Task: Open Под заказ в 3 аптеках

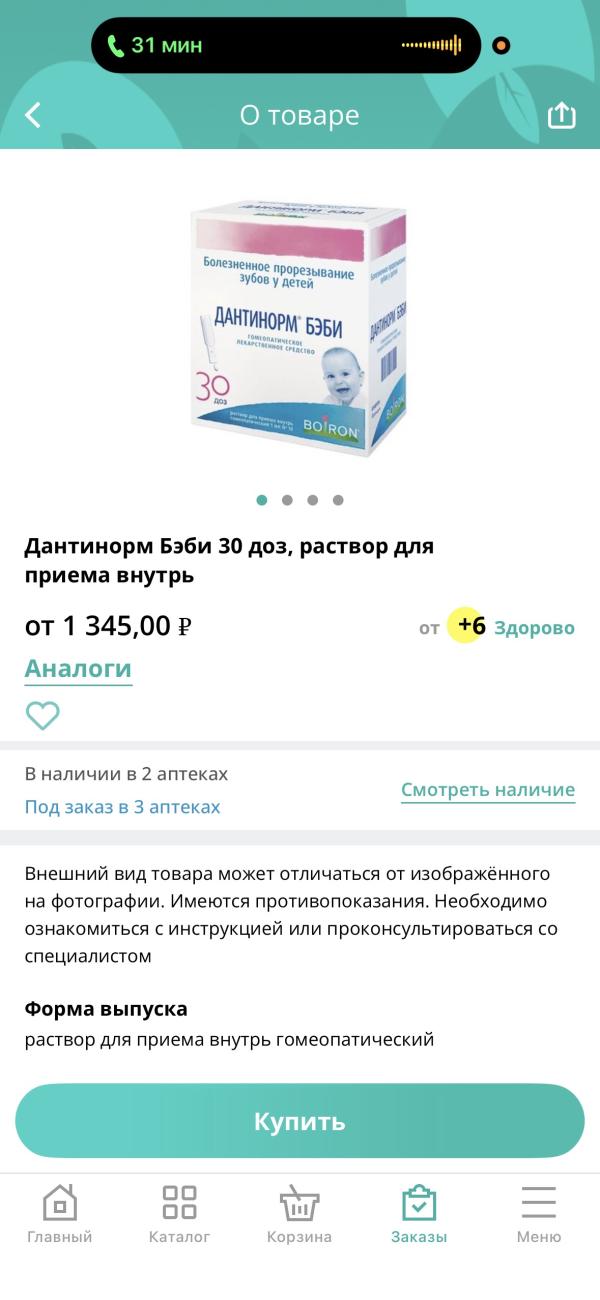Action: 122,807
